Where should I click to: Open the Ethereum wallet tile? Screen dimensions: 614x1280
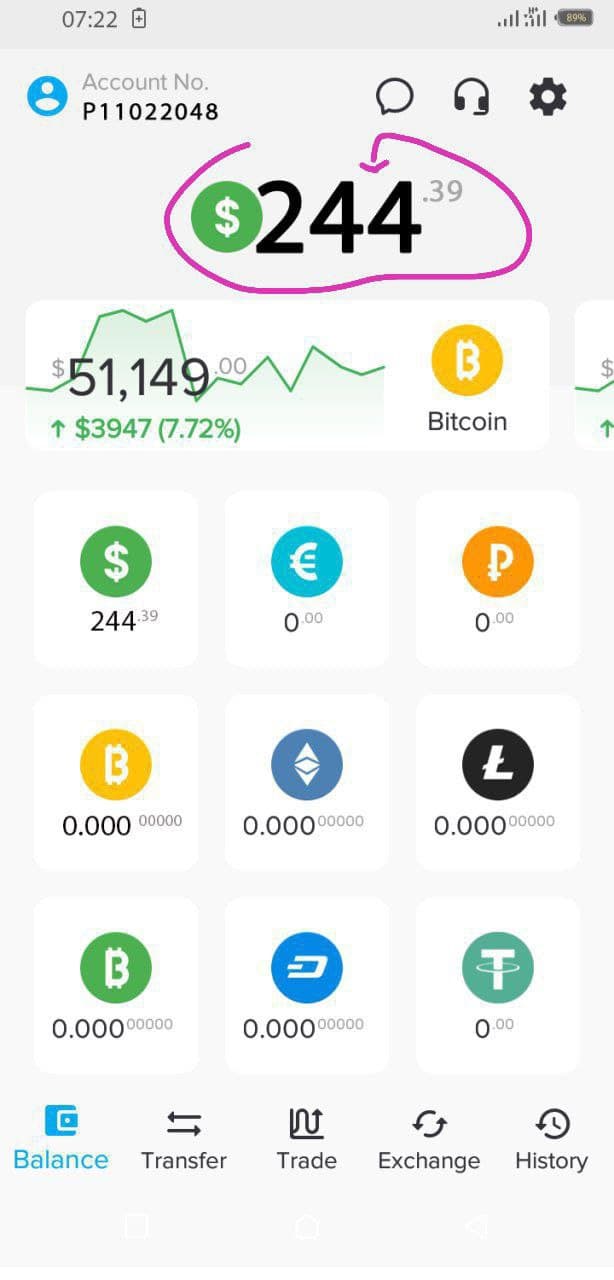tap(306, 782)
